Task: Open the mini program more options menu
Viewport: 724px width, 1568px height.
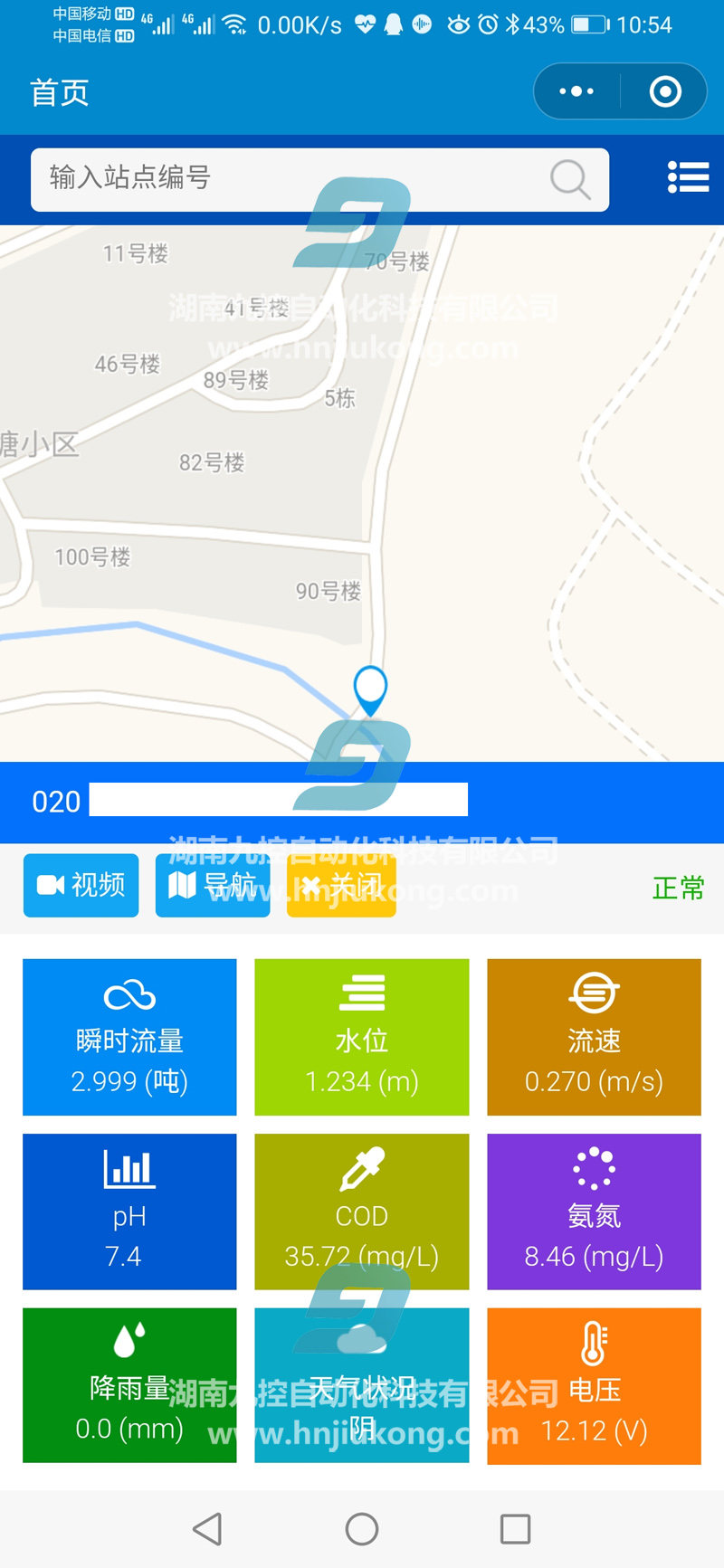Action: [576, 91]
